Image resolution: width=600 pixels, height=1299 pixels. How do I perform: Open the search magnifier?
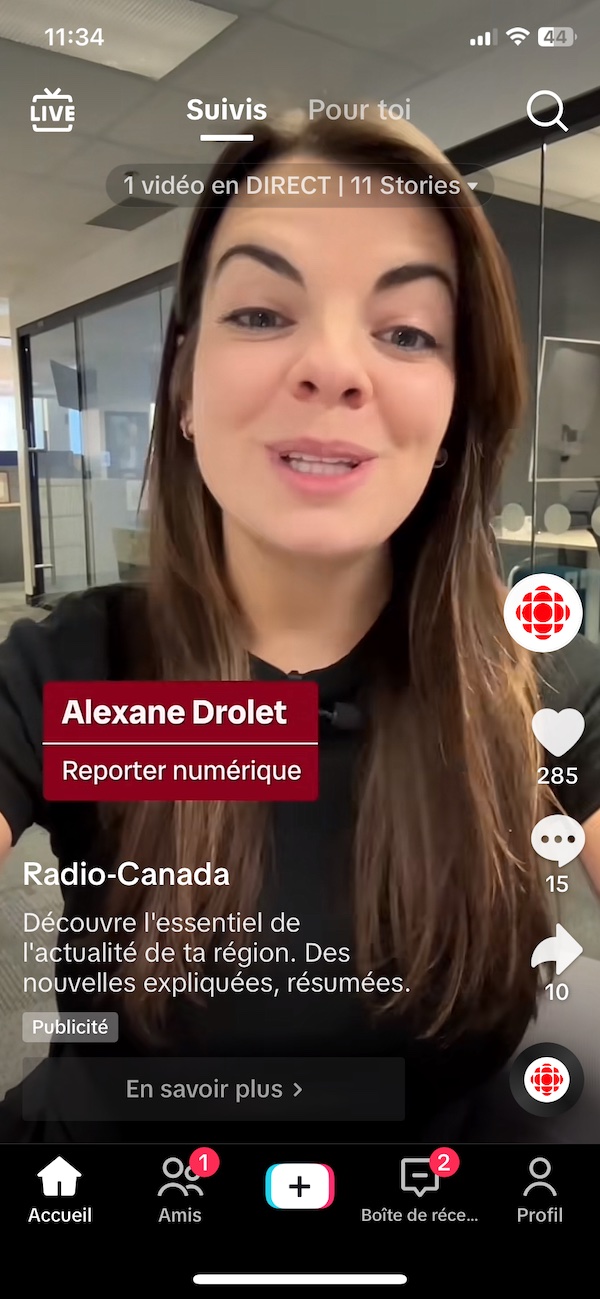[x=546, y=111]
